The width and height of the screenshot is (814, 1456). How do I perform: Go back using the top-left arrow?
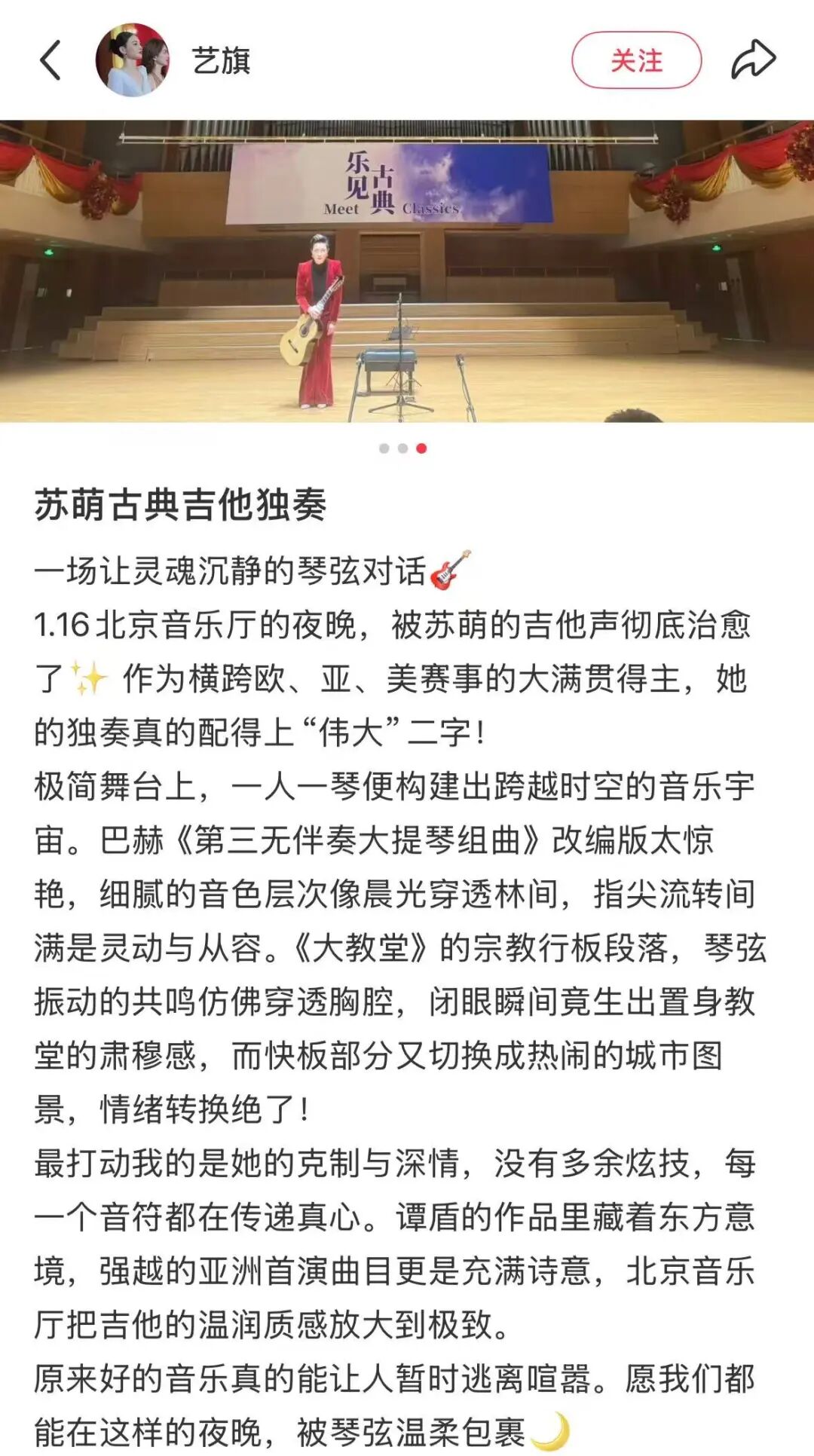(x=50, y=60)
